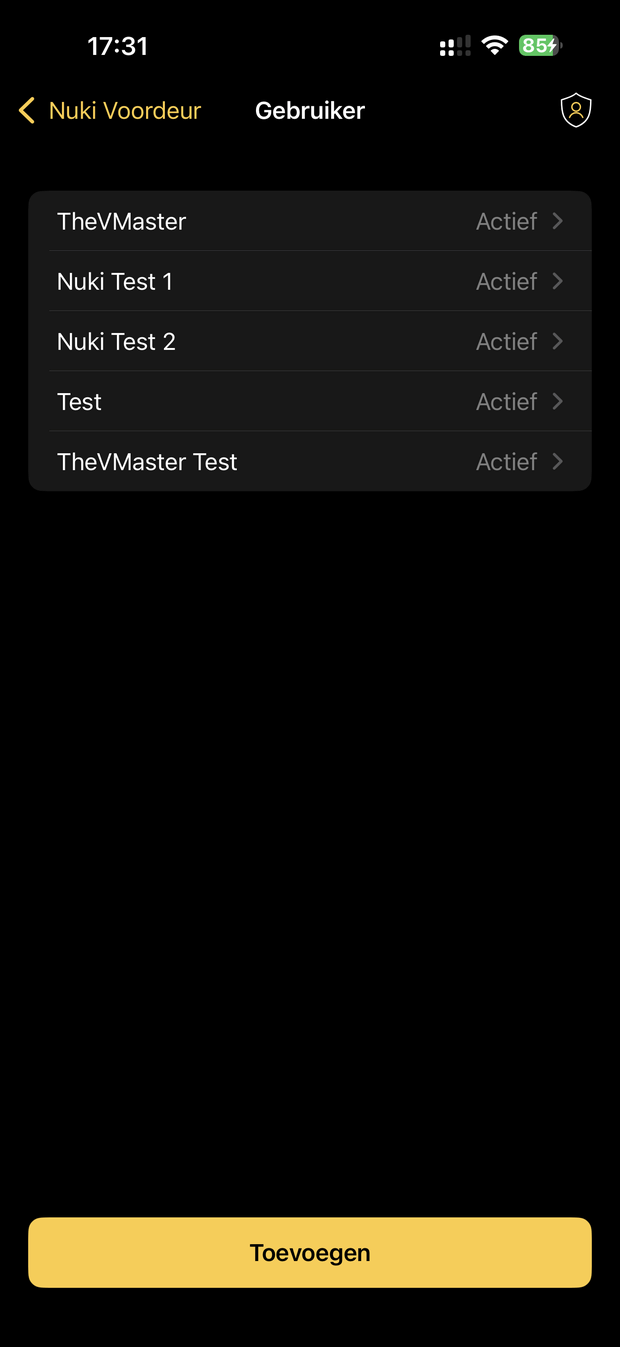This screenshot has width=620, height=1347.
Task: View Nuki Test 2 user details
Action: pos(310,341)
